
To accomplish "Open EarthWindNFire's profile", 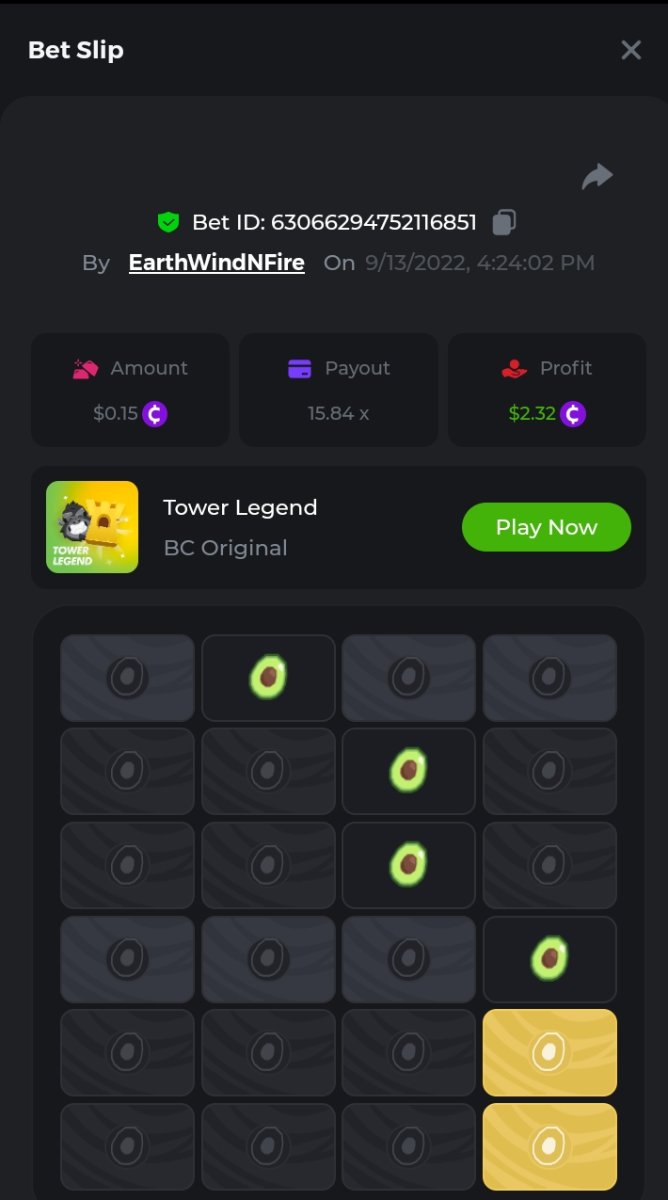I will (x=216, y=263).
